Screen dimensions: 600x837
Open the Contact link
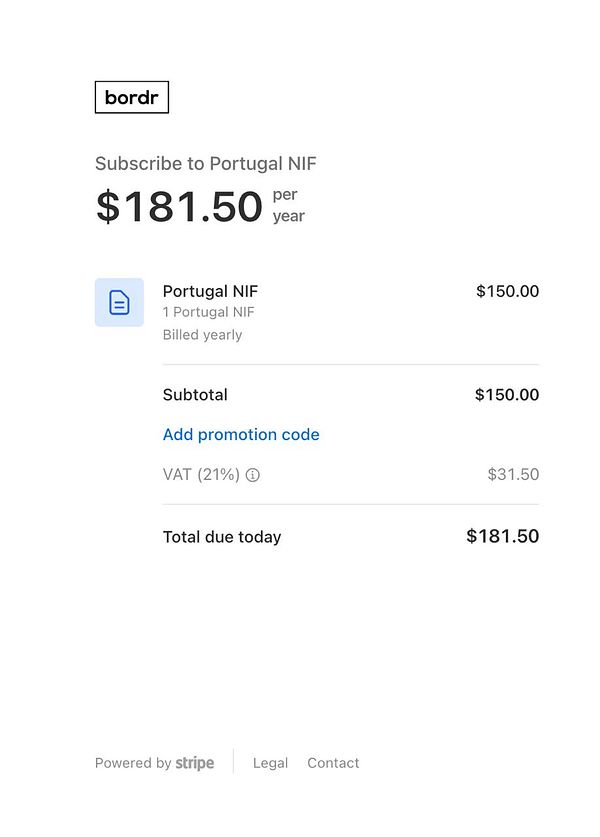pos(333,763)
